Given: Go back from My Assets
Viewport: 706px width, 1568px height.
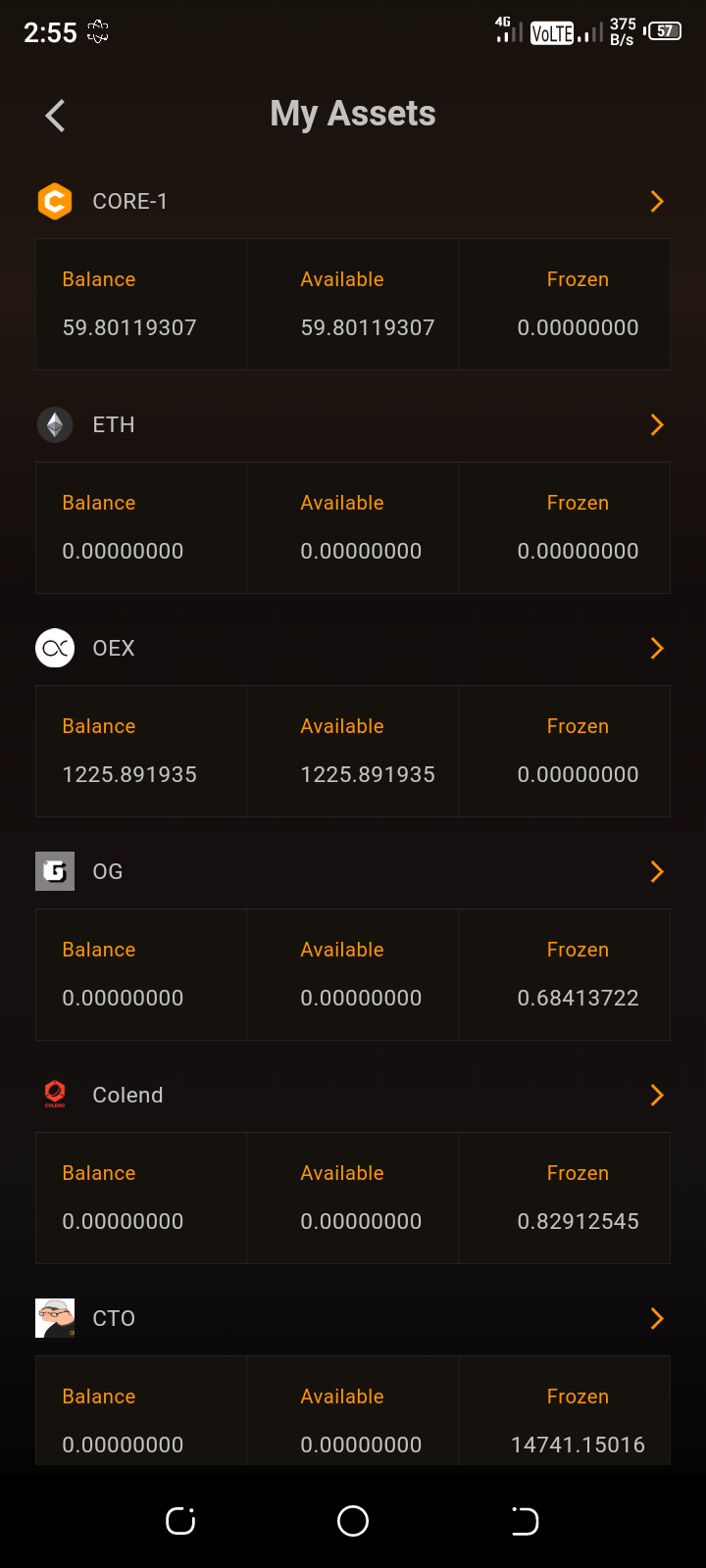Looking at the screenshot, I should click(55, 116).
